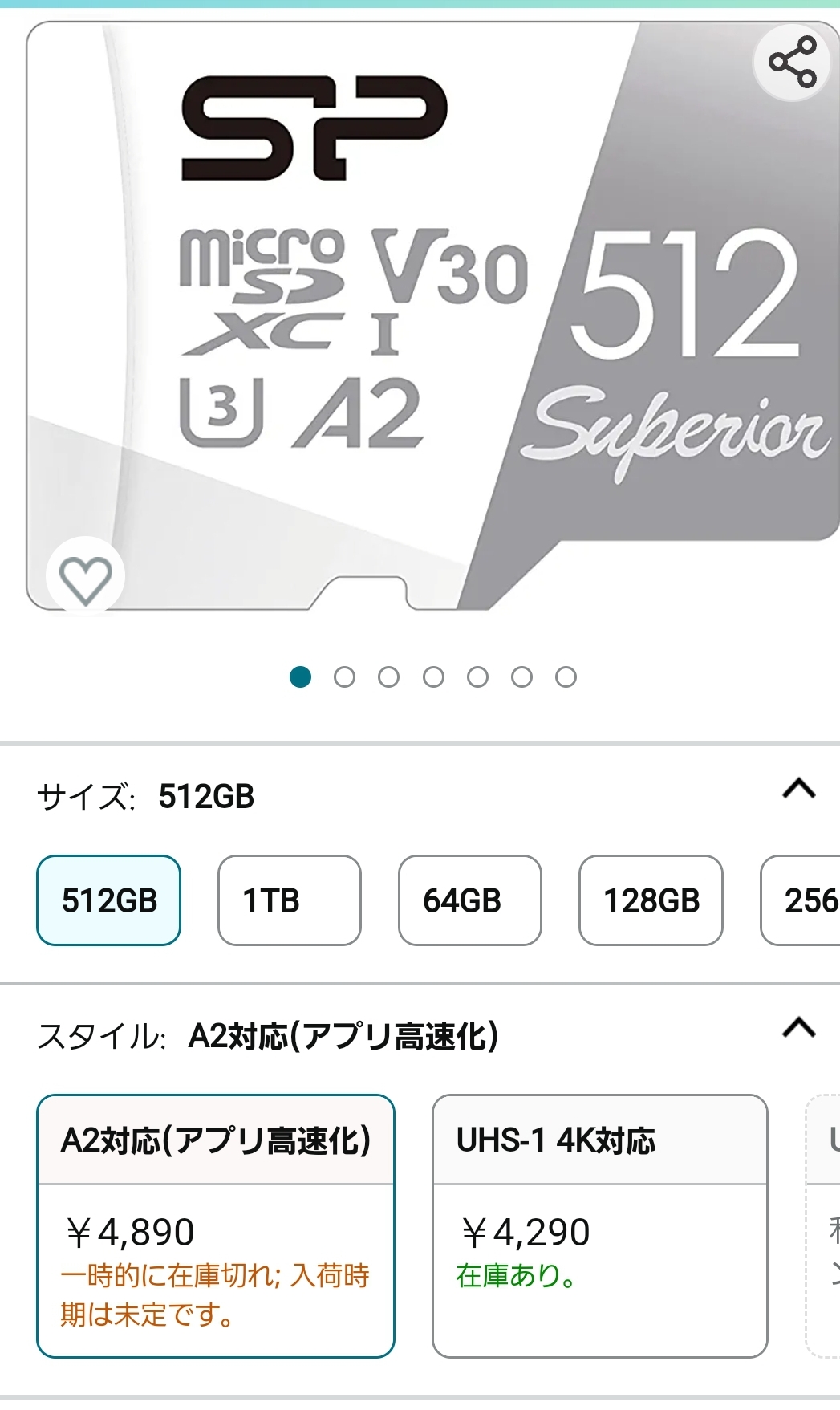Image resolution: width=840 pixels, height=1410 pixels.
Task: Select the 128GB size
Action: (x=651, y=900)
